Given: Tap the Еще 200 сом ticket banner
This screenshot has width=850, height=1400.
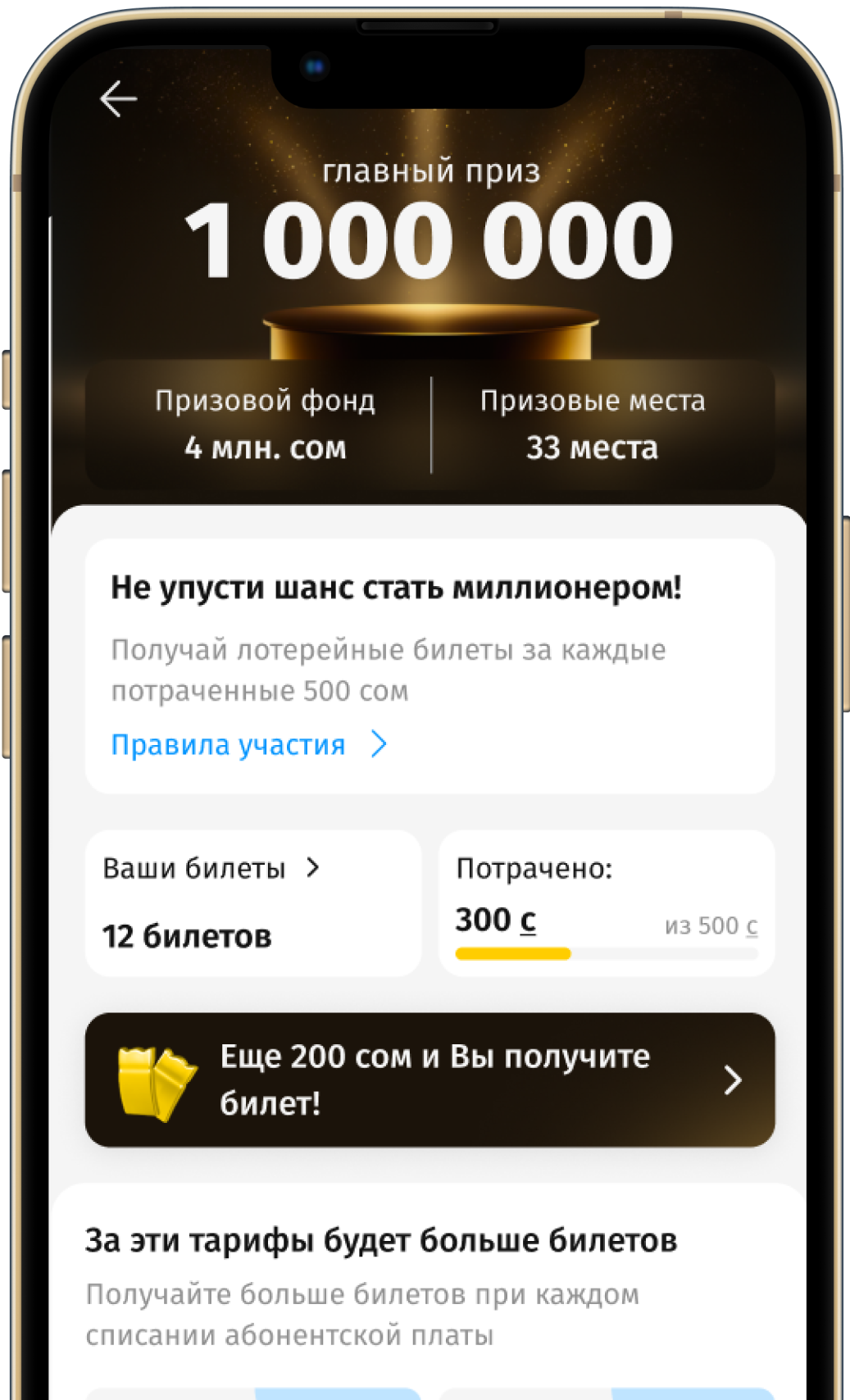Looking at the screenshot, I should tap(430, 1080).
